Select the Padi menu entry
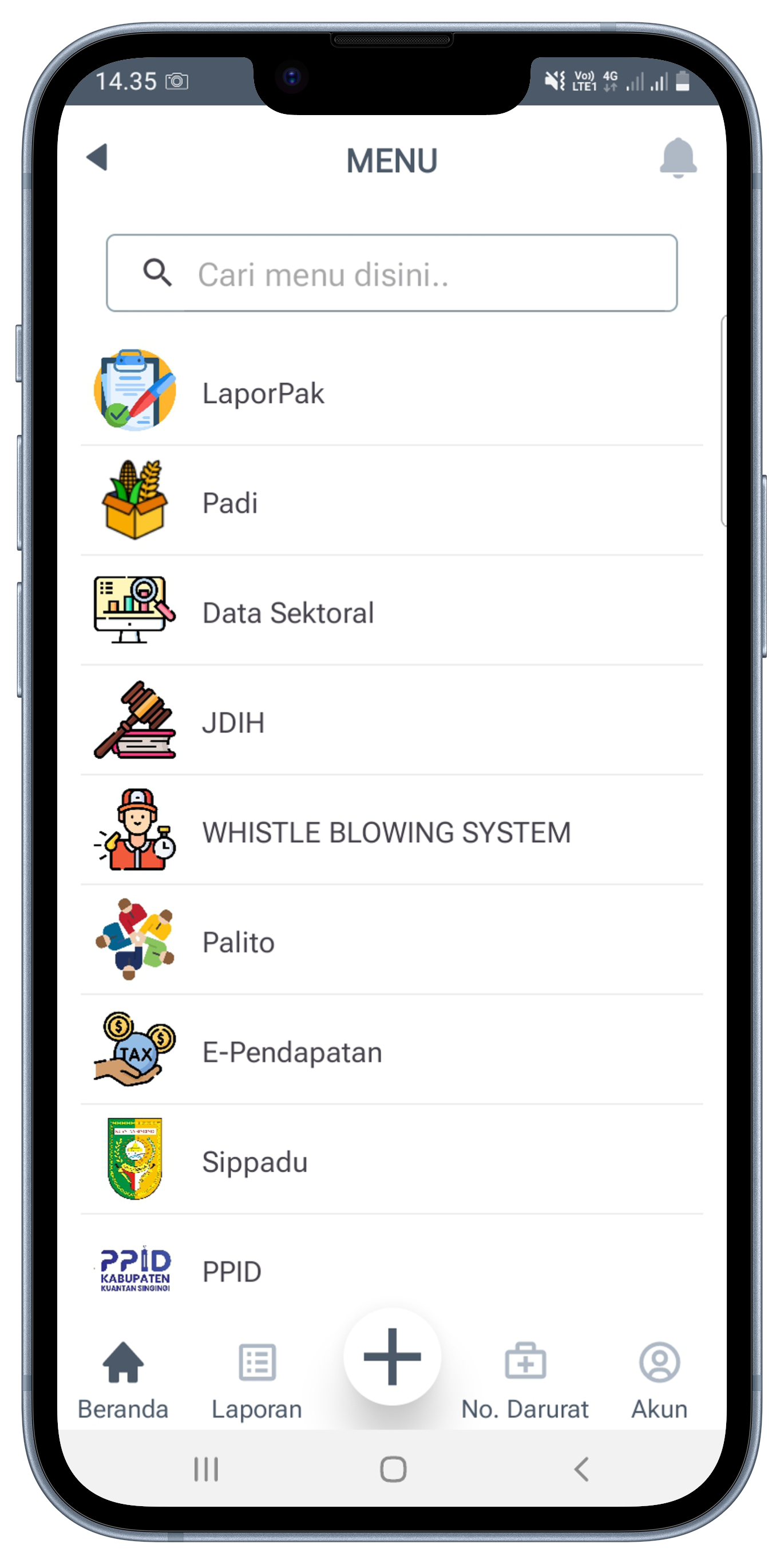The image size is (784, 1564). 391,502
